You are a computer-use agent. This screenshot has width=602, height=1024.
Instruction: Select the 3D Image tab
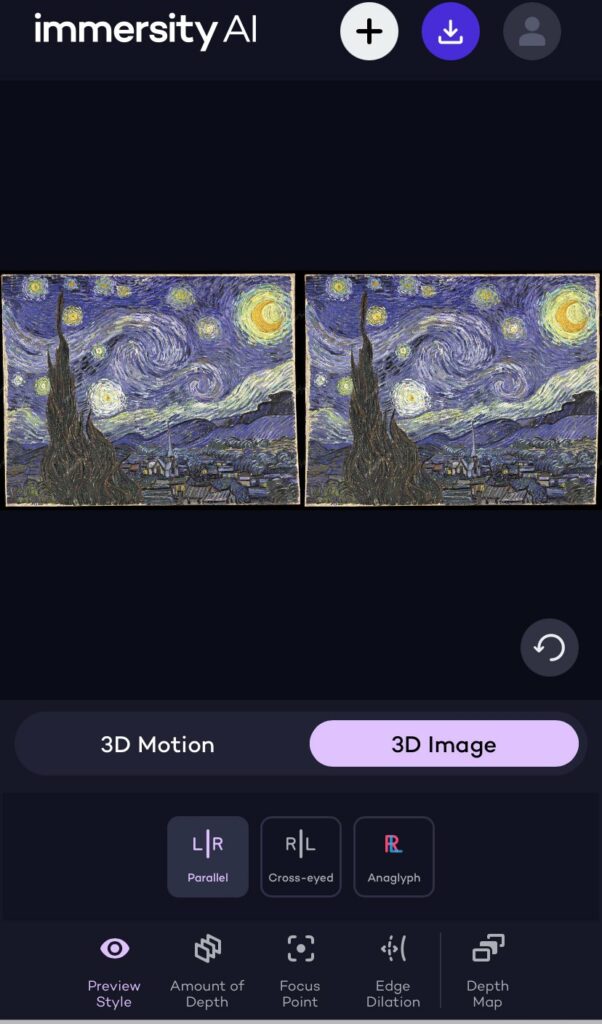click(443, 744)
